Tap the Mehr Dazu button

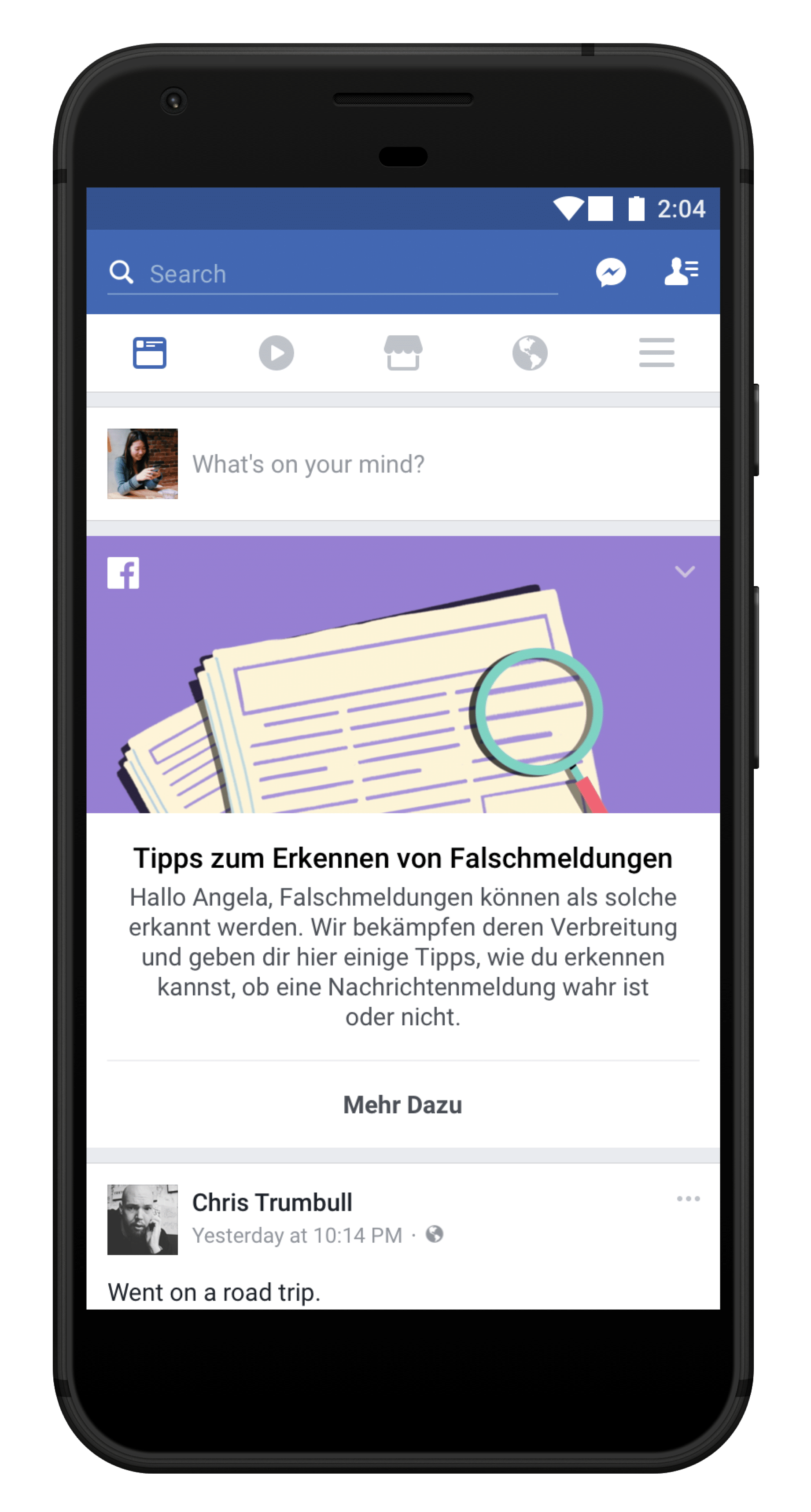[403, 1105]
